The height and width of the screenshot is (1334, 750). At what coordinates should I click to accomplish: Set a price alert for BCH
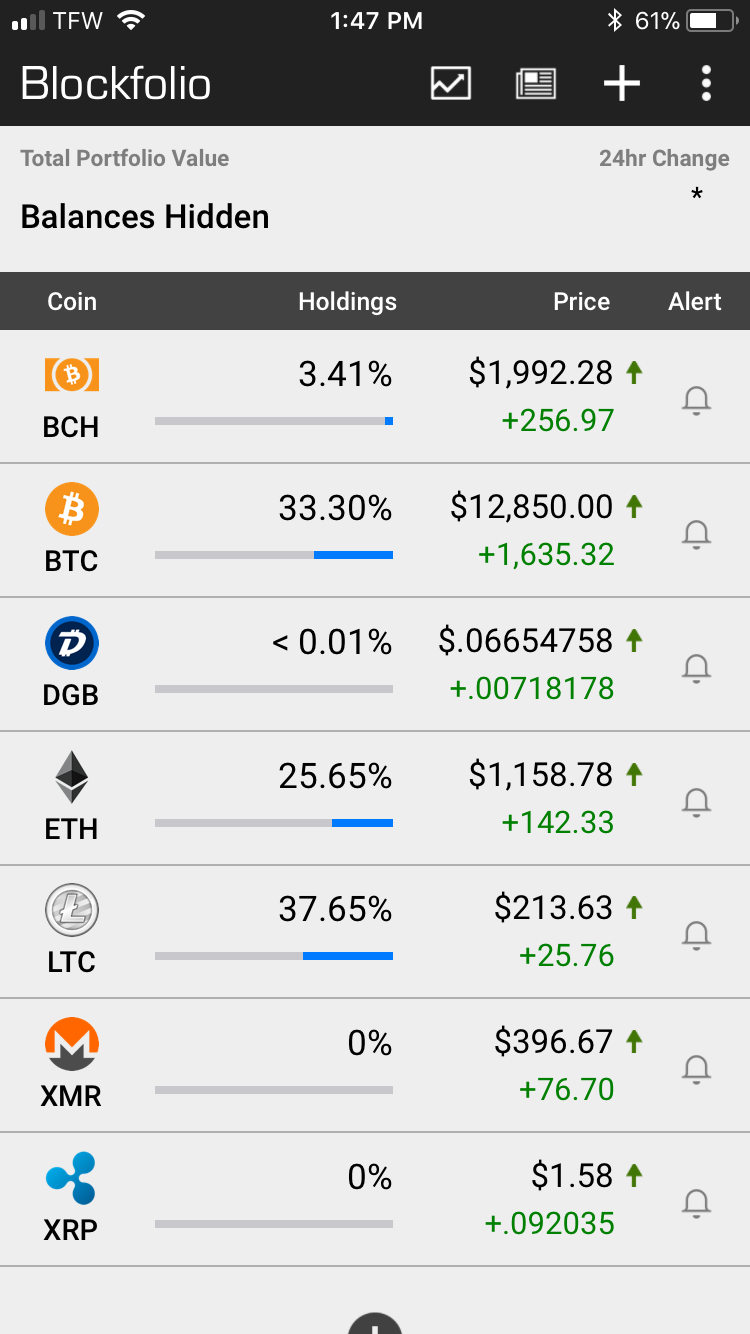point(696,401)
